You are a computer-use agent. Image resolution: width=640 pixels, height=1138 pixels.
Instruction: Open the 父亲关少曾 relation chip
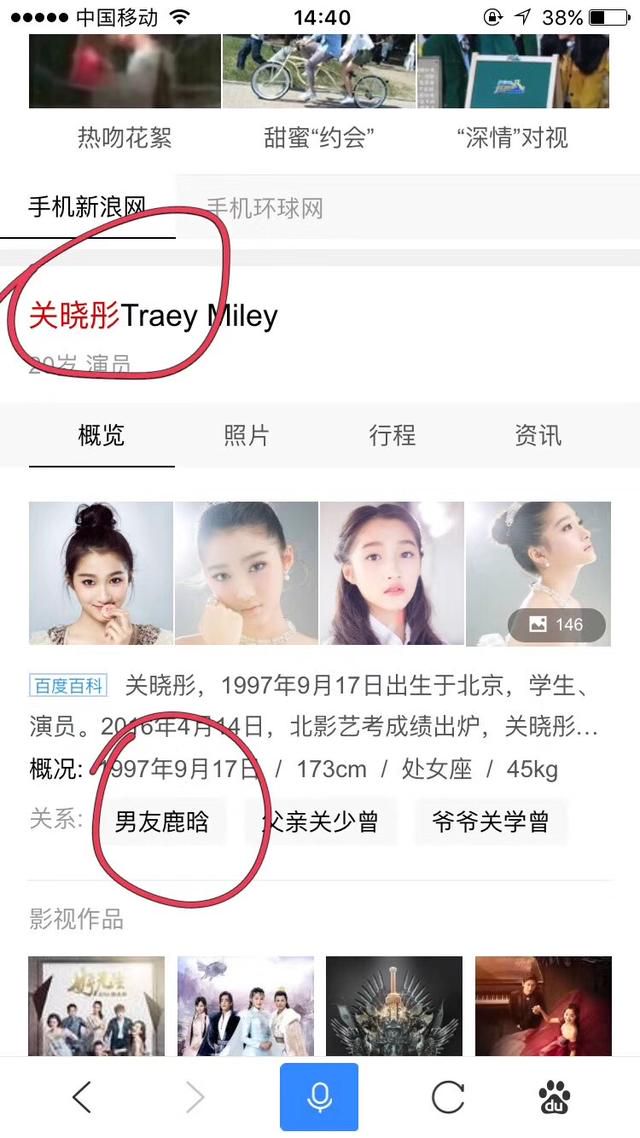pyautogui.click(x=320, y=822)
